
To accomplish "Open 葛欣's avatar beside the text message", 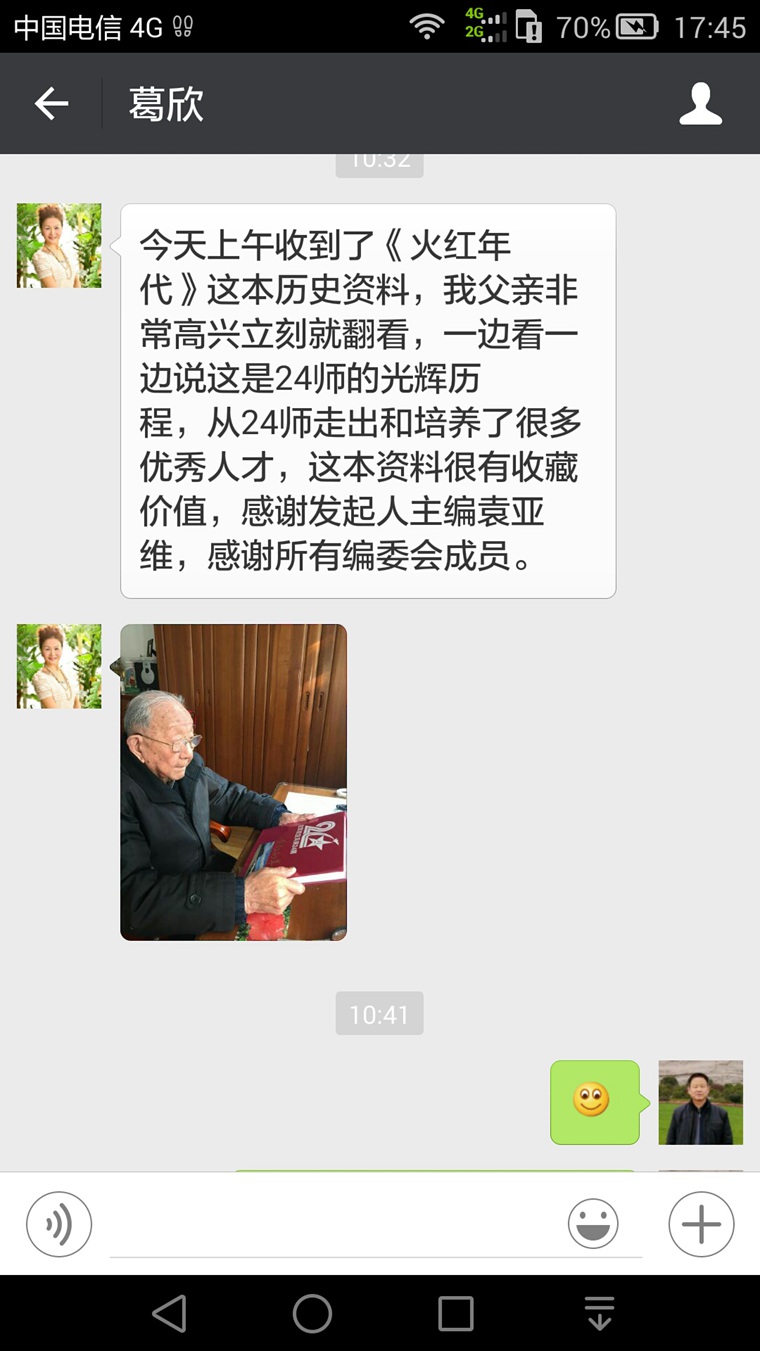I will (x=59, y=246).
